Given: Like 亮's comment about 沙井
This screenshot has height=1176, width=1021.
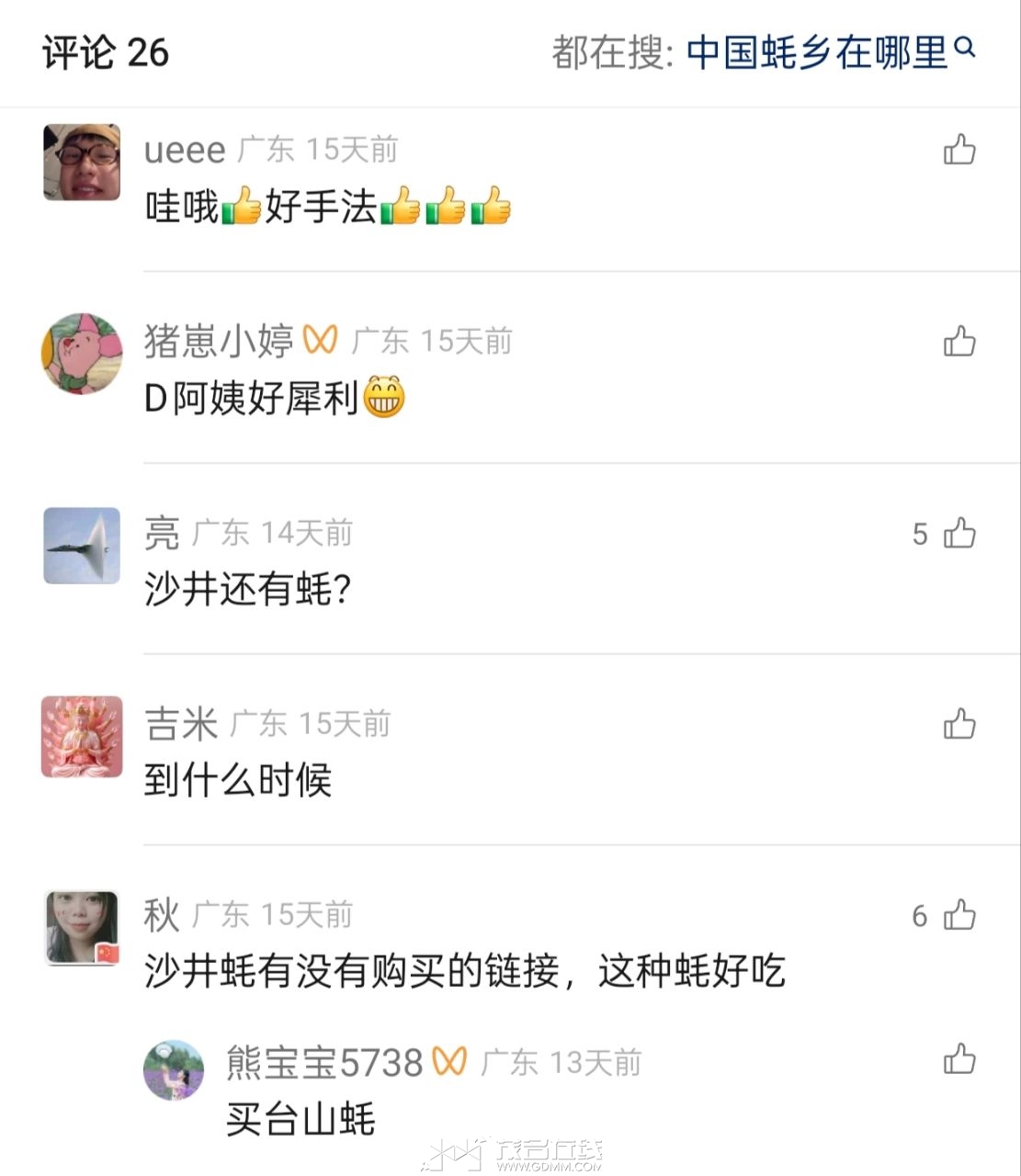Looking at the screenshot, I should tap(959, 533).
